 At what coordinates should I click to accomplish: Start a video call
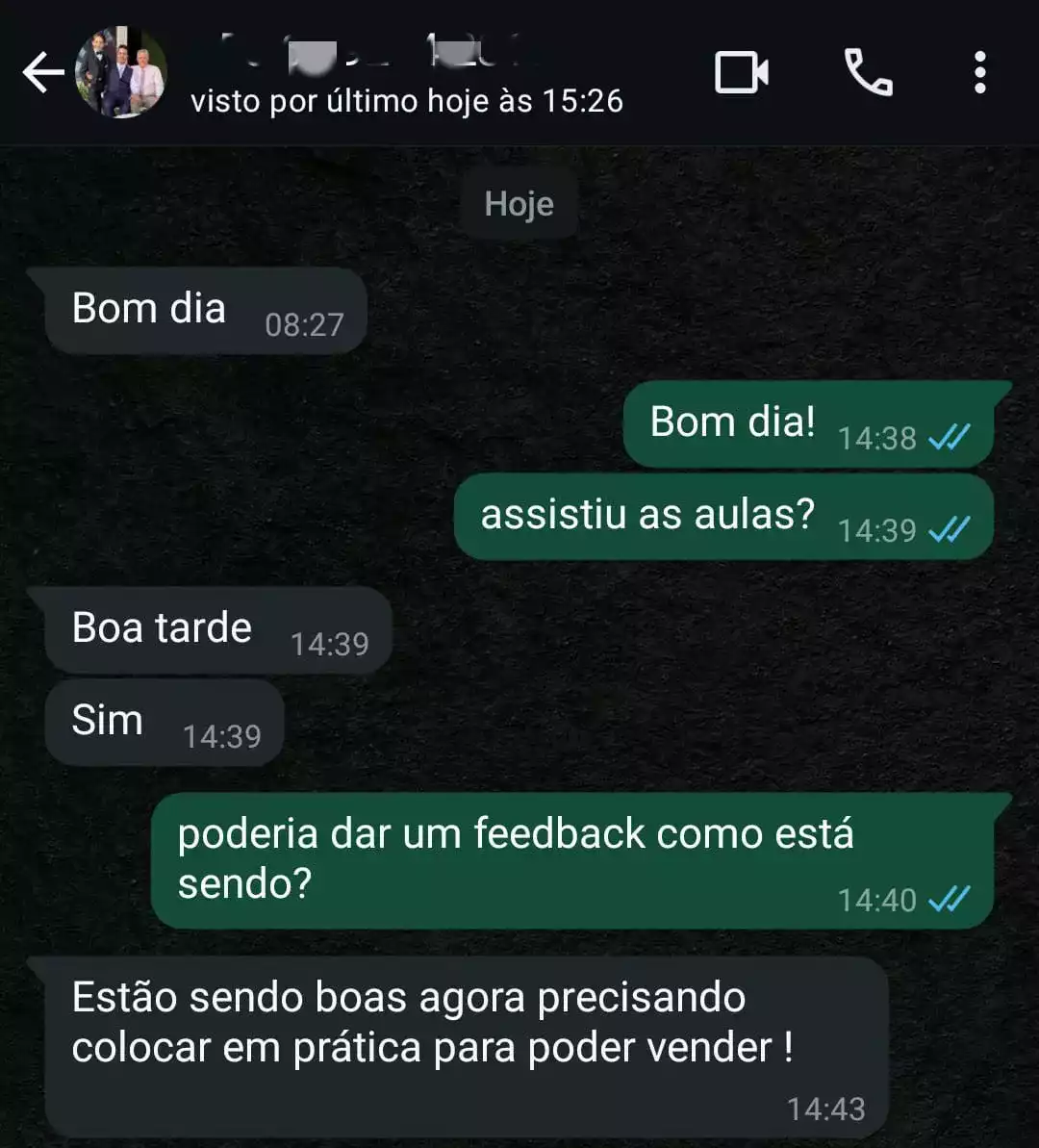click(x=741, y=73)
